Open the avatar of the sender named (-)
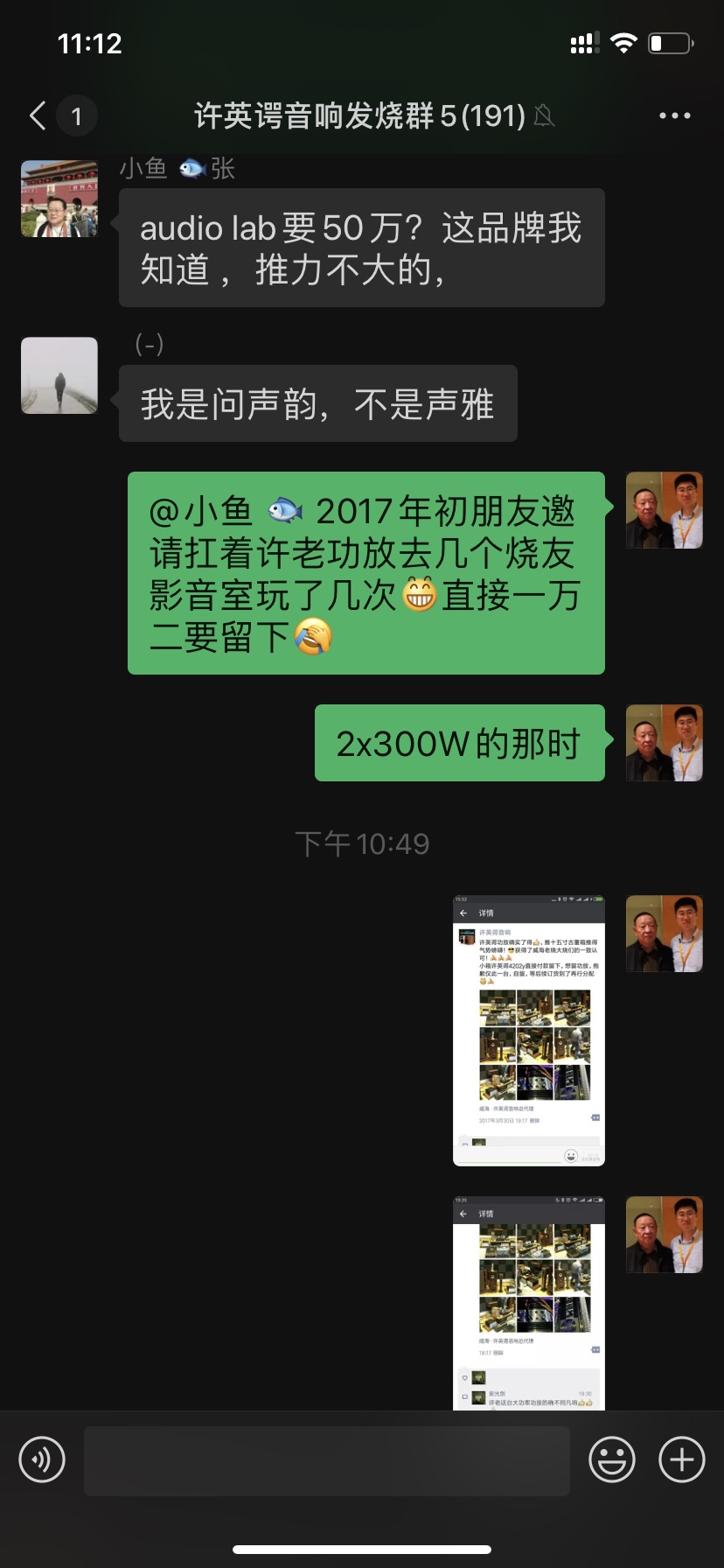Screen dimensions: 724x1568 click(59, 375)
